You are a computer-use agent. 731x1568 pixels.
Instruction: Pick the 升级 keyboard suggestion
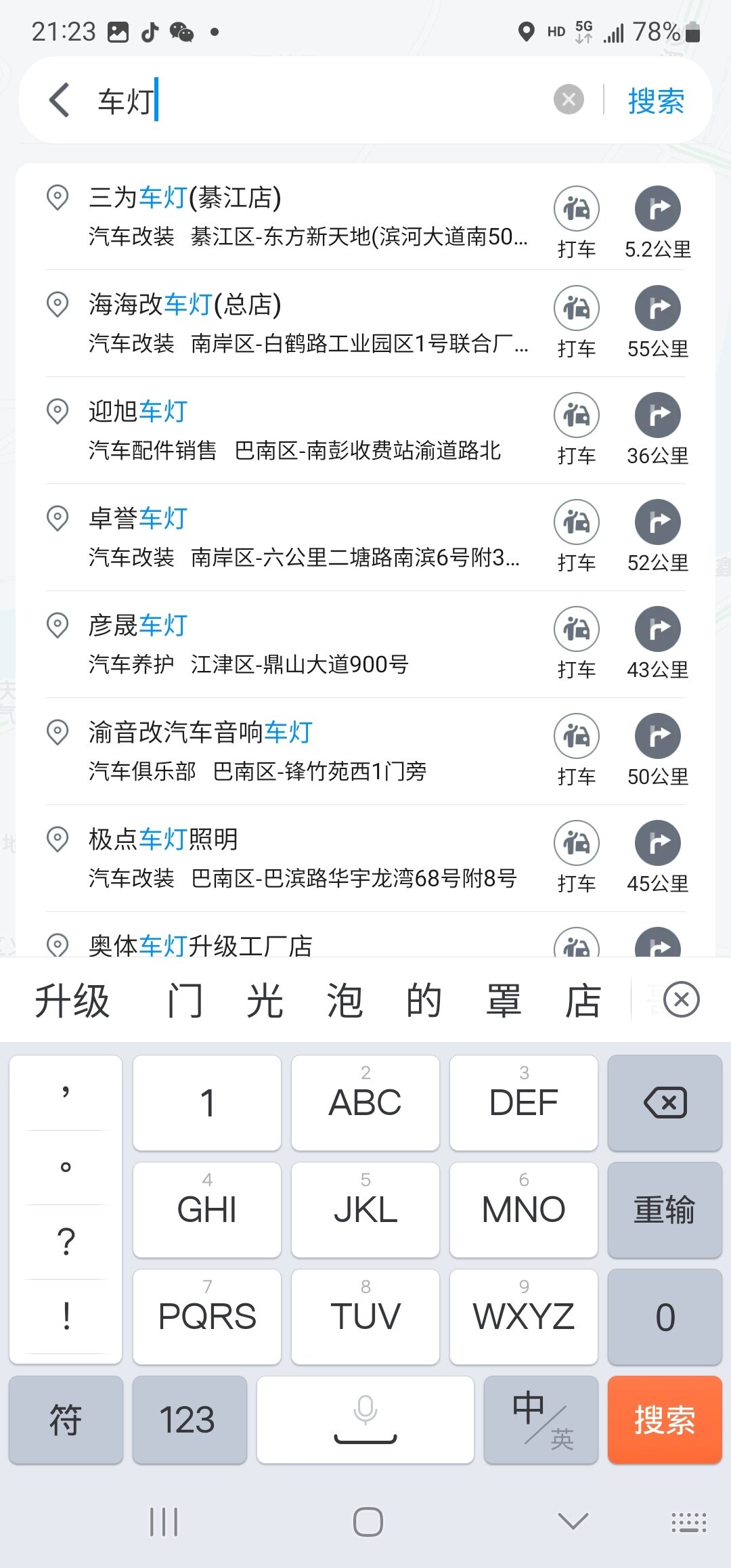(72, 1001)
